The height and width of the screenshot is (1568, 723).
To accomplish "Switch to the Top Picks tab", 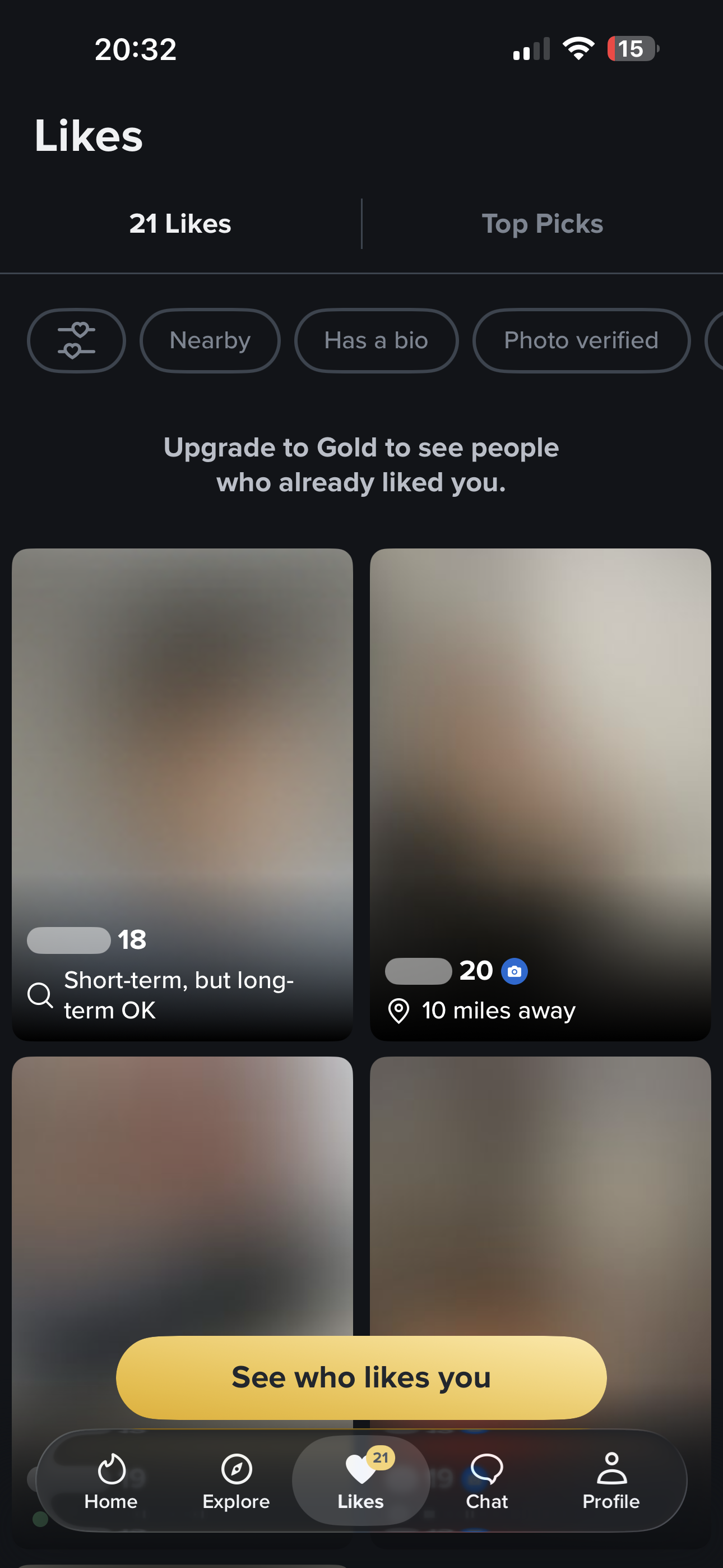I will (x=541, y=223).
